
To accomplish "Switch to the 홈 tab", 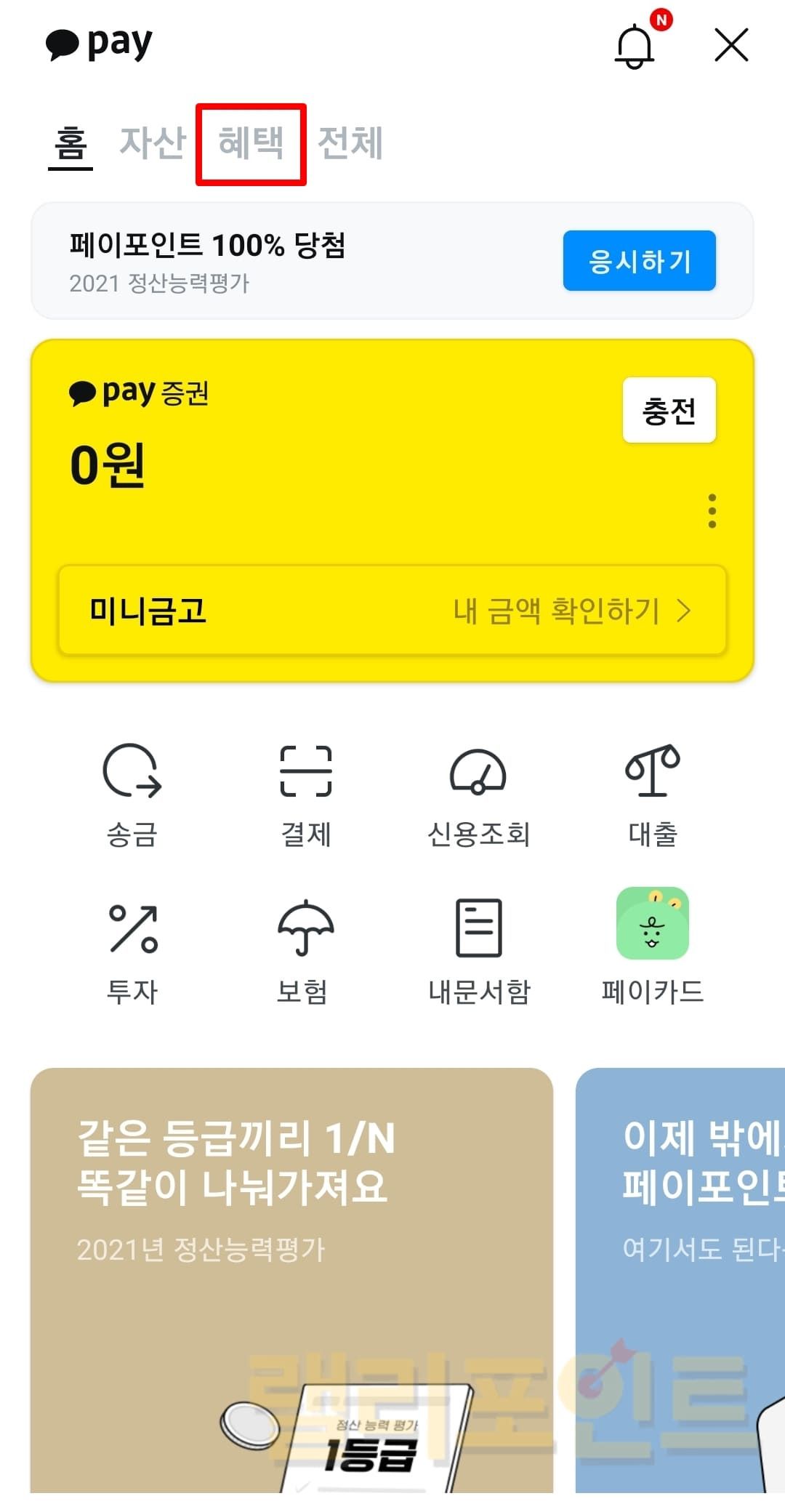I will point(71,143).
